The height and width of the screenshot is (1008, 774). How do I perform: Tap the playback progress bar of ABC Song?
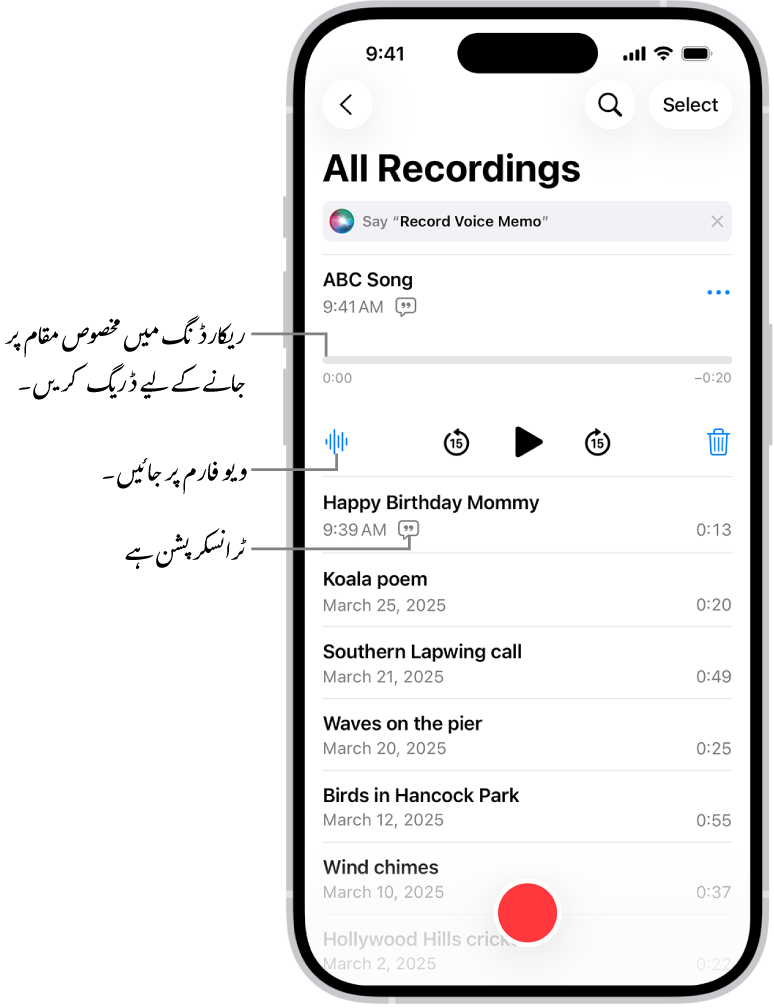[x=527, y=360]
